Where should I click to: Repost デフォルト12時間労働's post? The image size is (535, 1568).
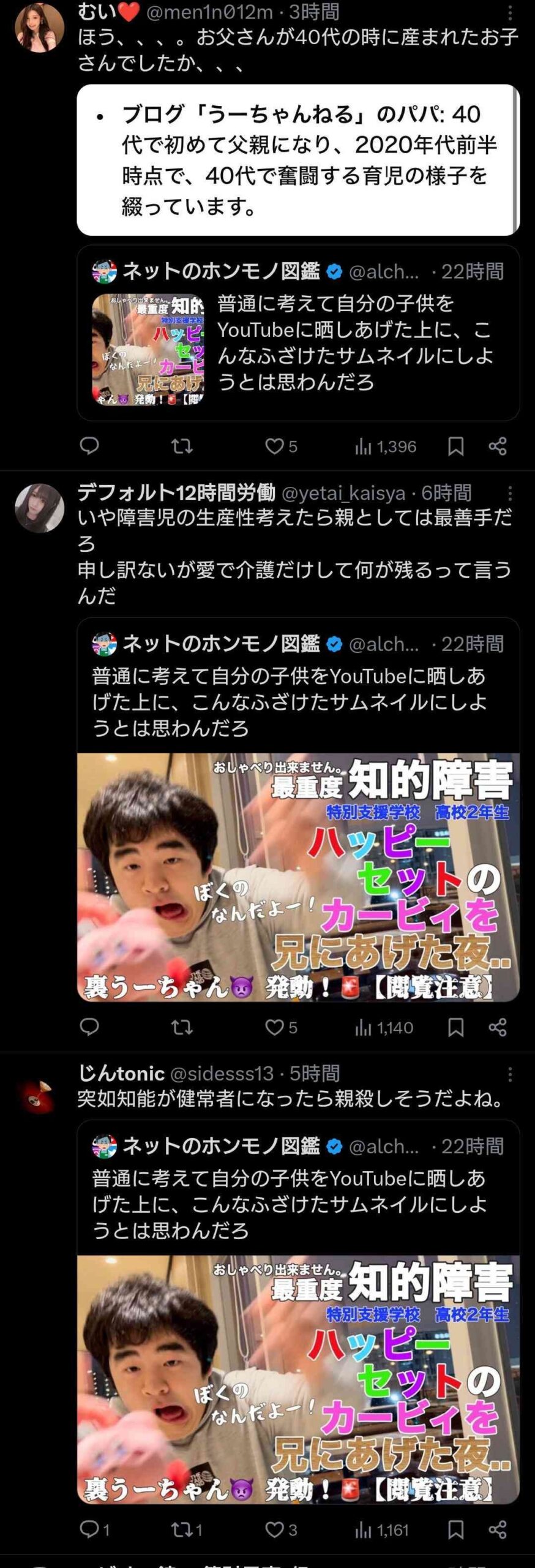pyautogui.click(x=182, y=1027)
